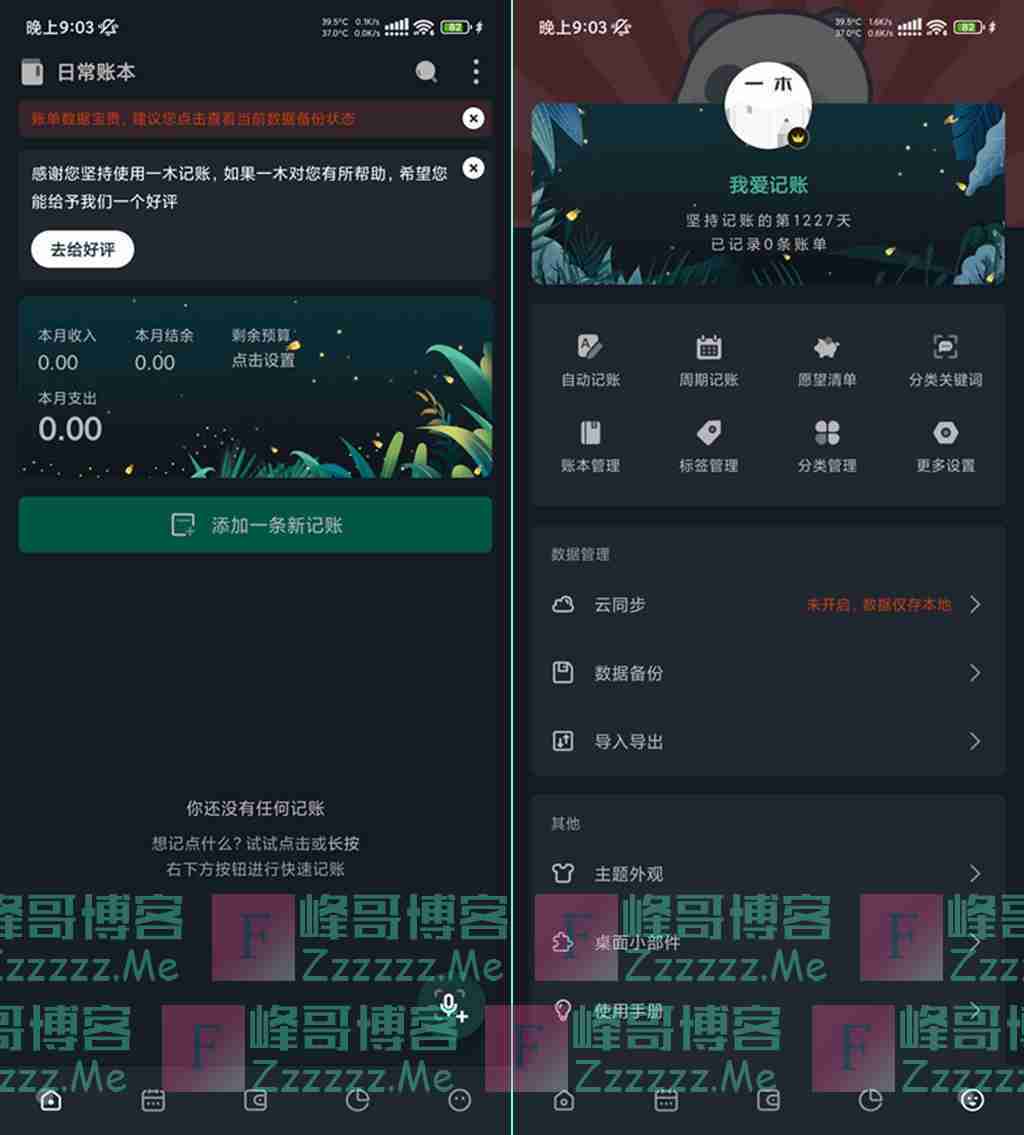This screenshot has width=1024, height=1135.
Task: Open 分类管理
Action: [x=826, y=446]
